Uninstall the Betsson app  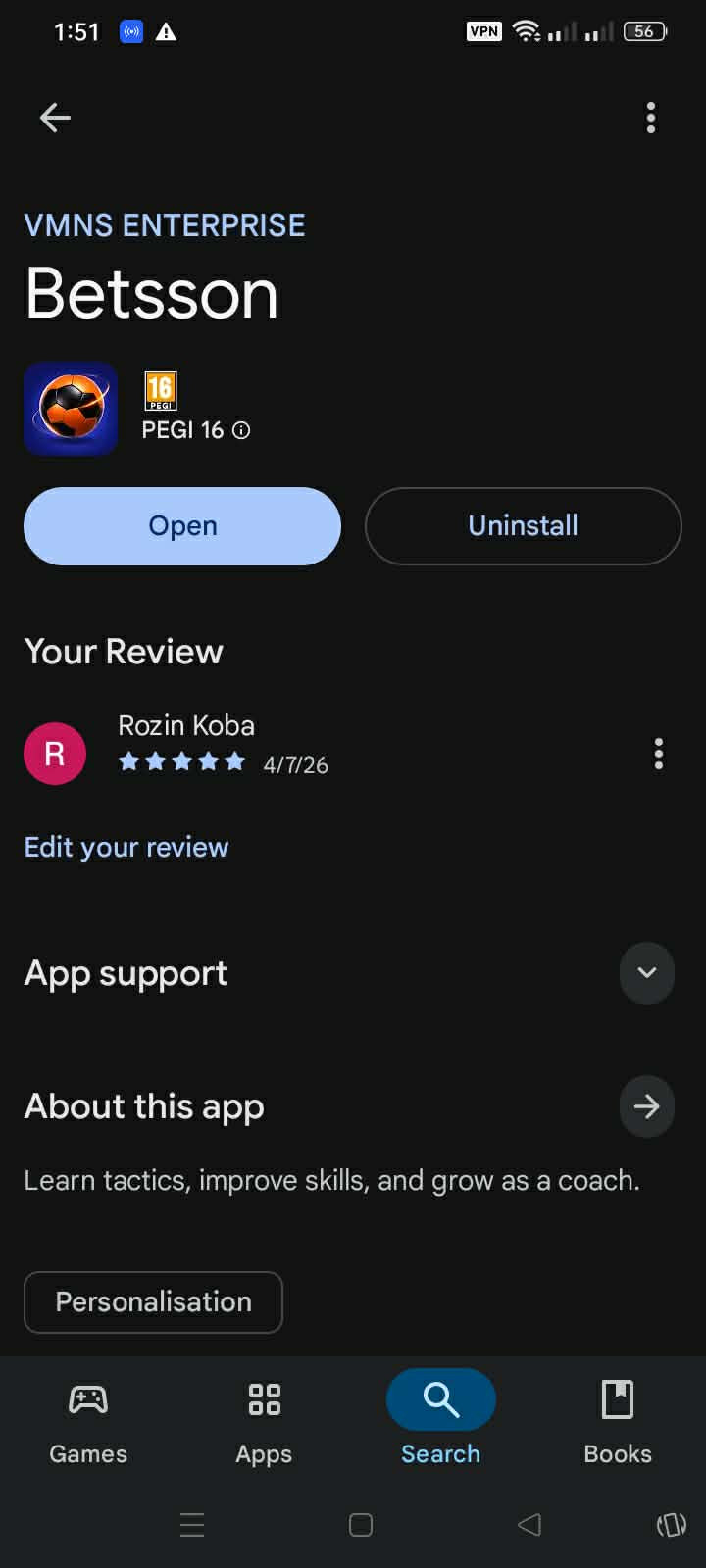523,526
